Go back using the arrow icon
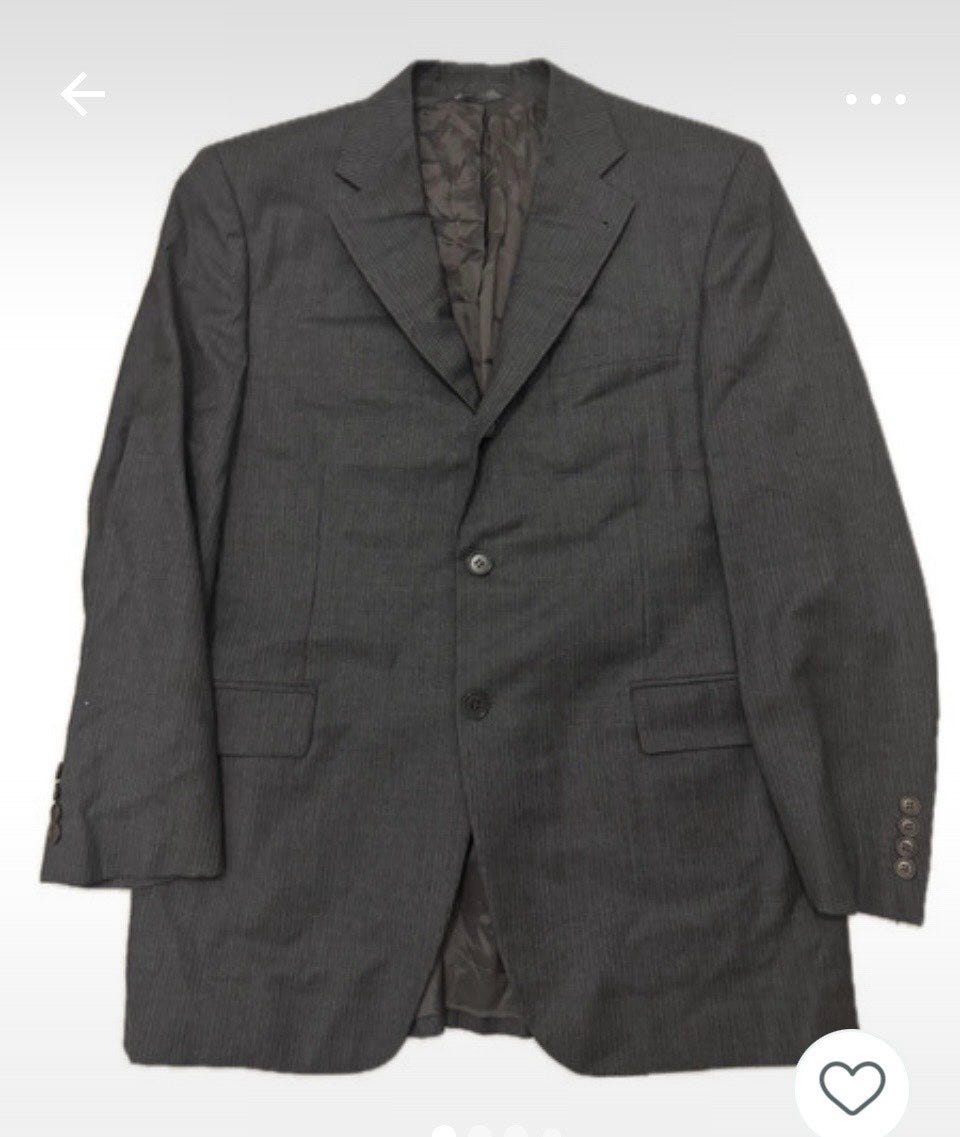The height and width of the screenshot is (1137, 960). [82, 96]
